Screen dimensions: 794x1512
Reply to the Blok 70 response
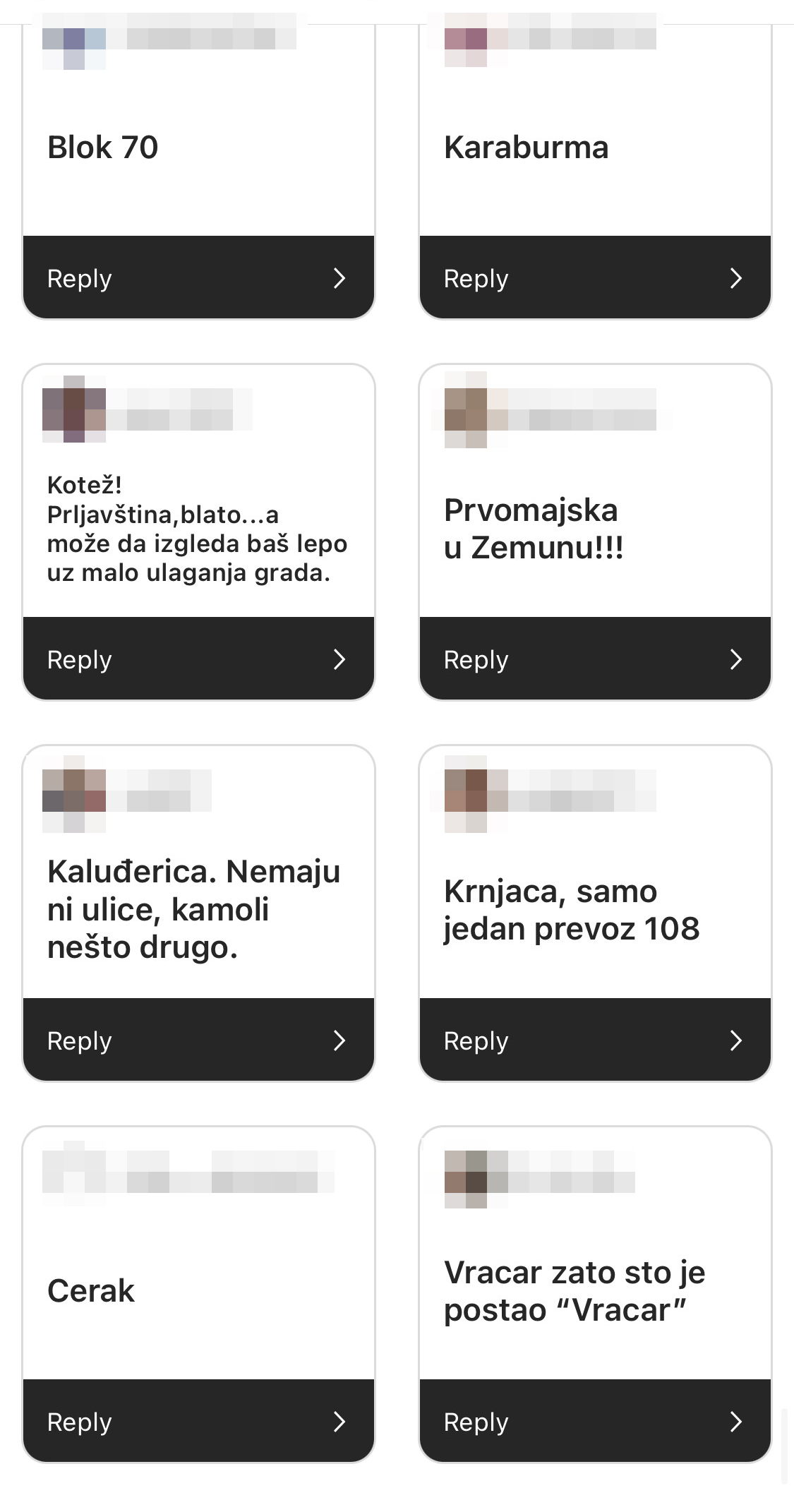198,278
